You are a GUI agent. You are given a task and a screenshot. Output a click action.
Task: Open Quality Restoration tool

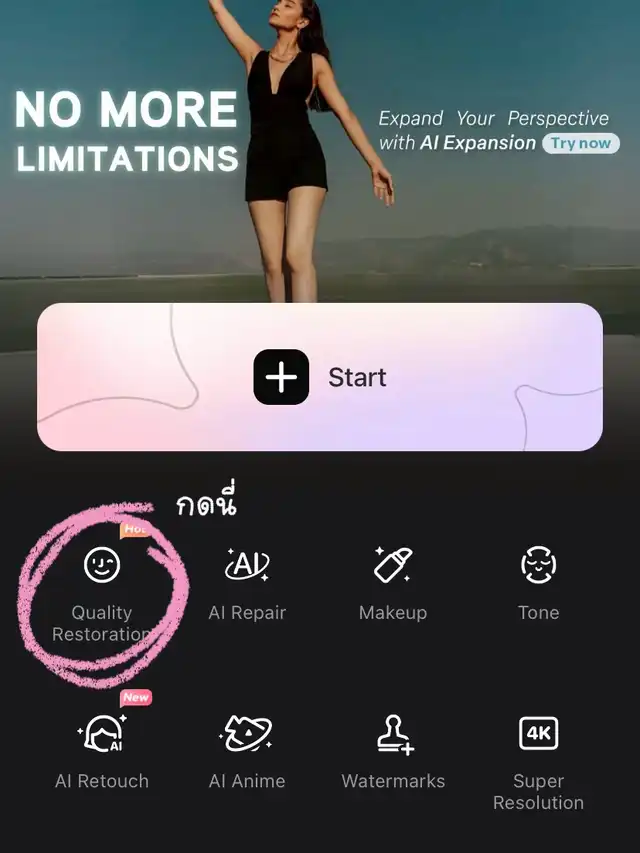102,595
